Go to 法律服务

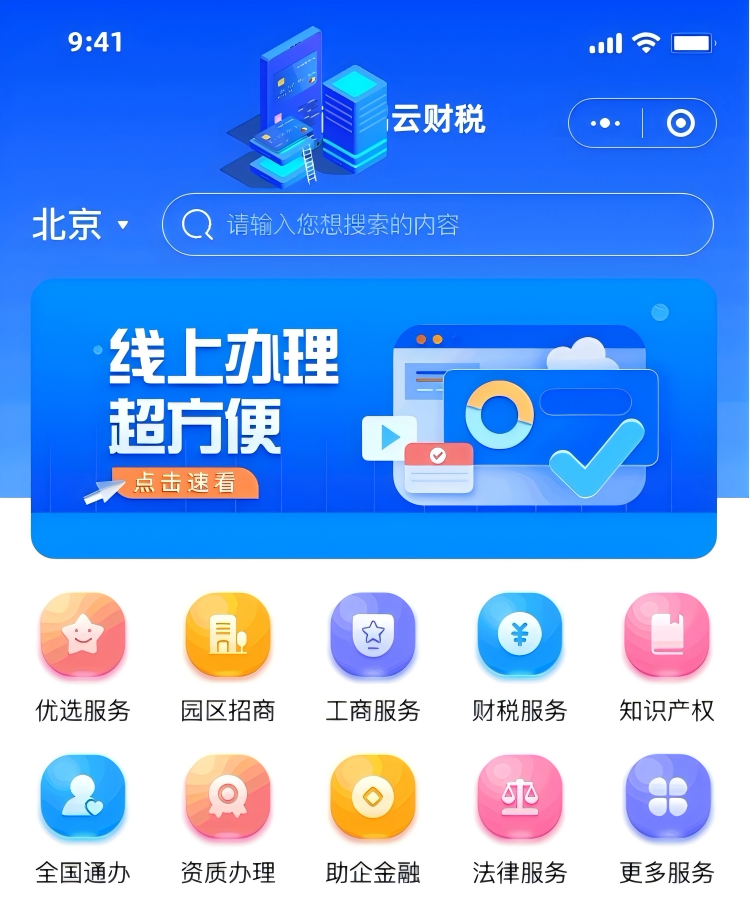[x=520, y=820]
